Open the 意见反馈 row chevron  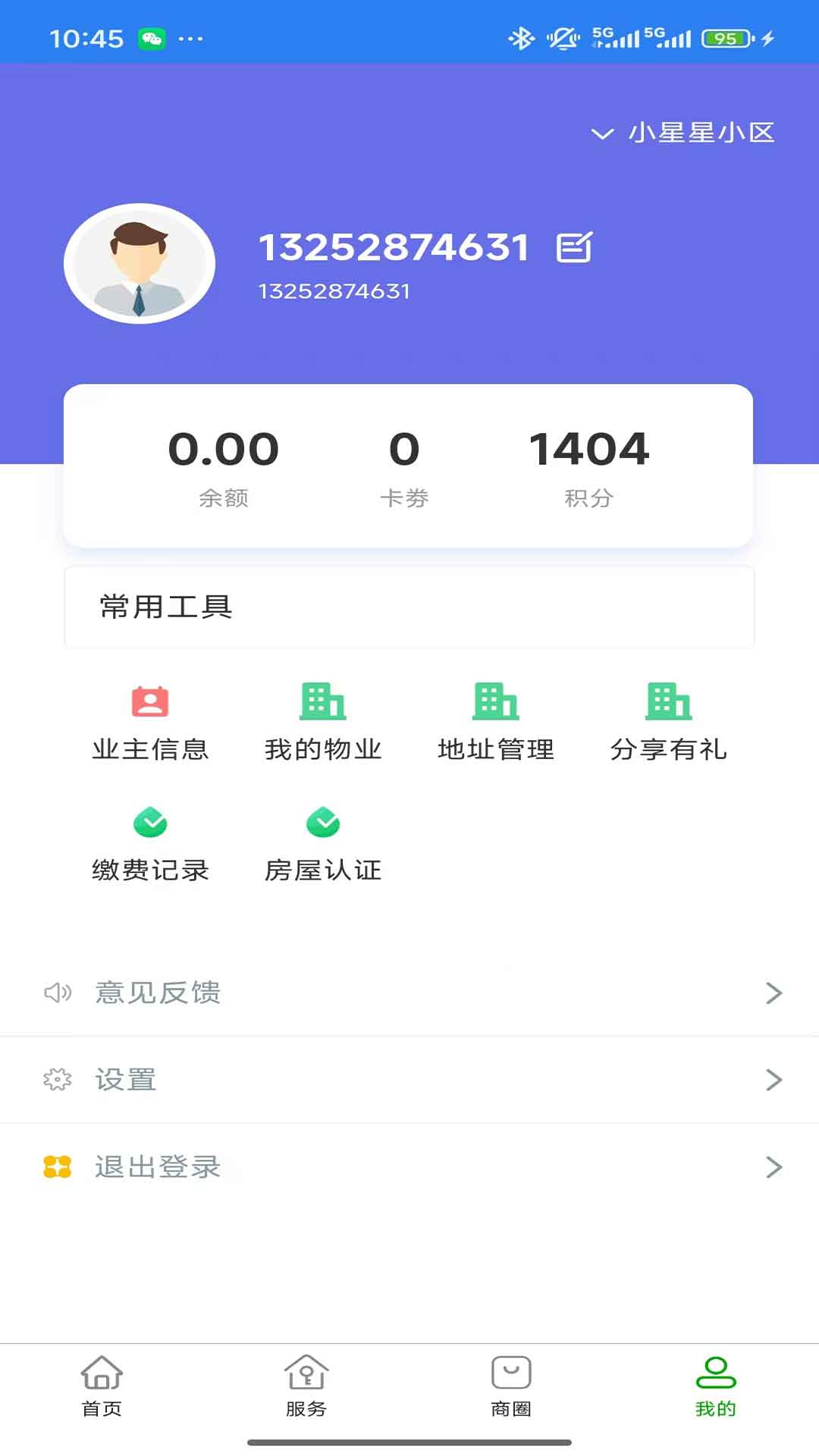774,993
